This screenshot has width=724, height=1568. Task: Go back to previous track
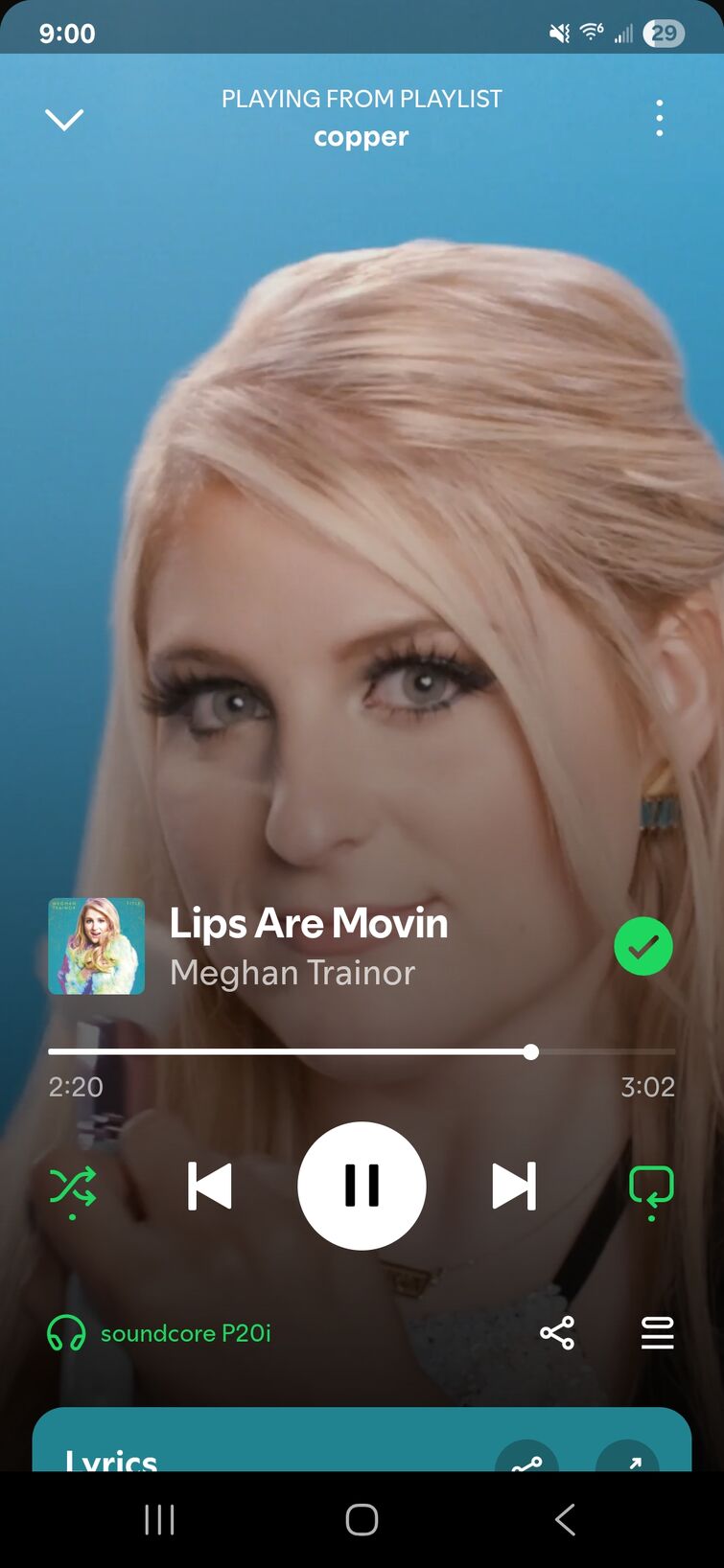pos(210,1187)
